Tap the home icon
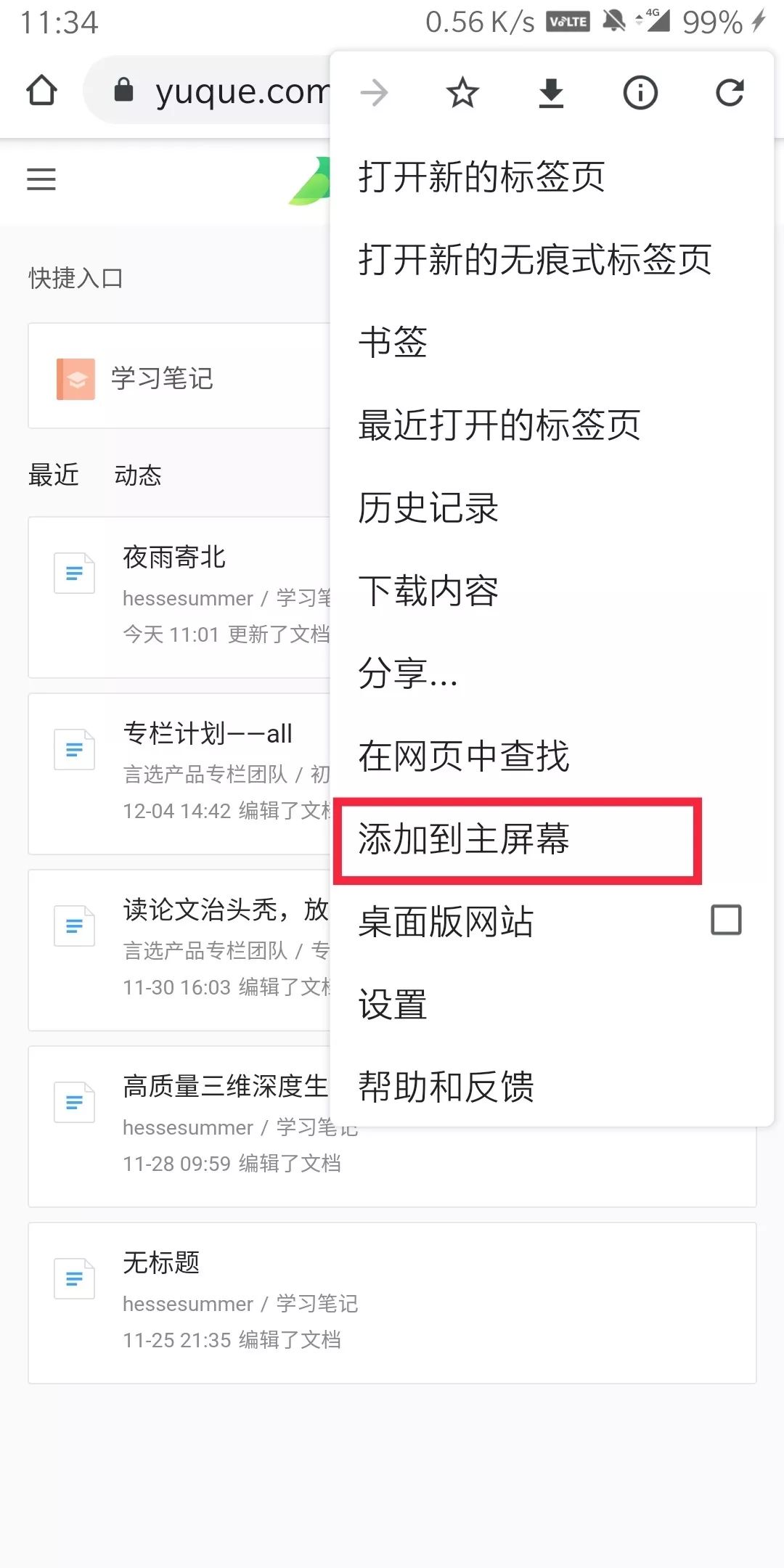 pyautogui.click(x=41, y=91)
